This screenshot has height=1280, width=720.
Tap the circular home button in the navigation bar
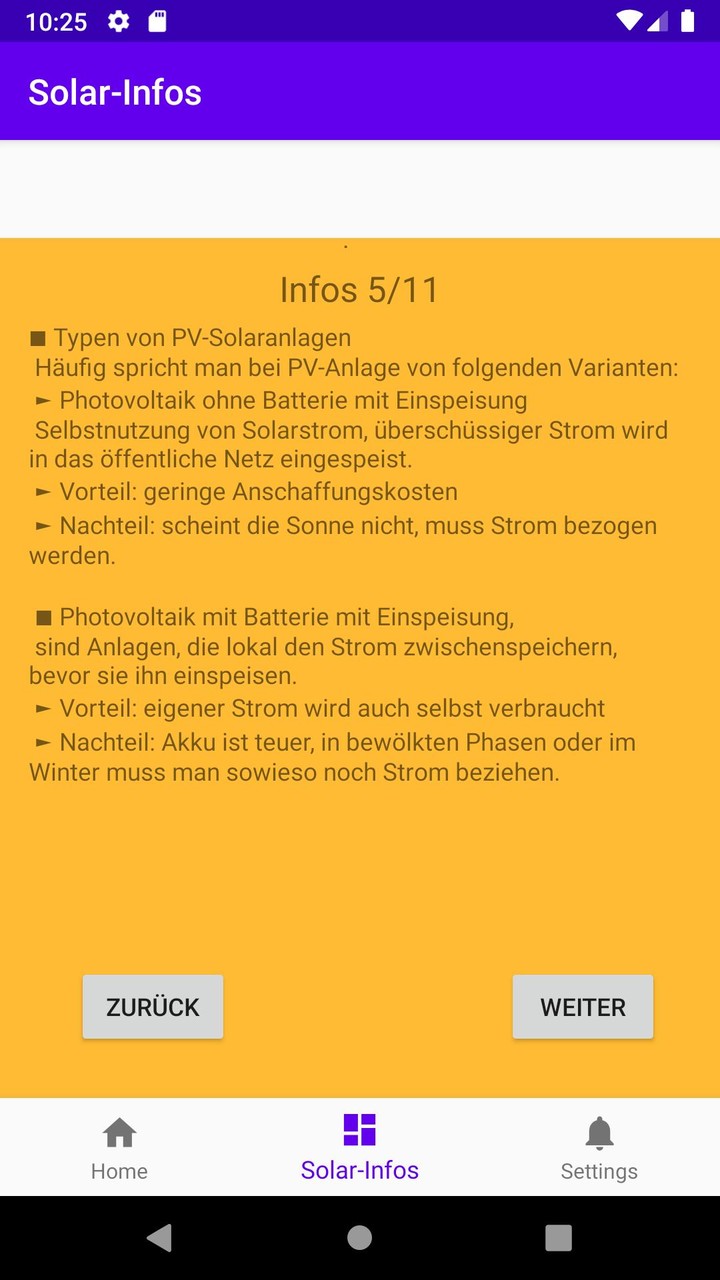point(359,1237)
